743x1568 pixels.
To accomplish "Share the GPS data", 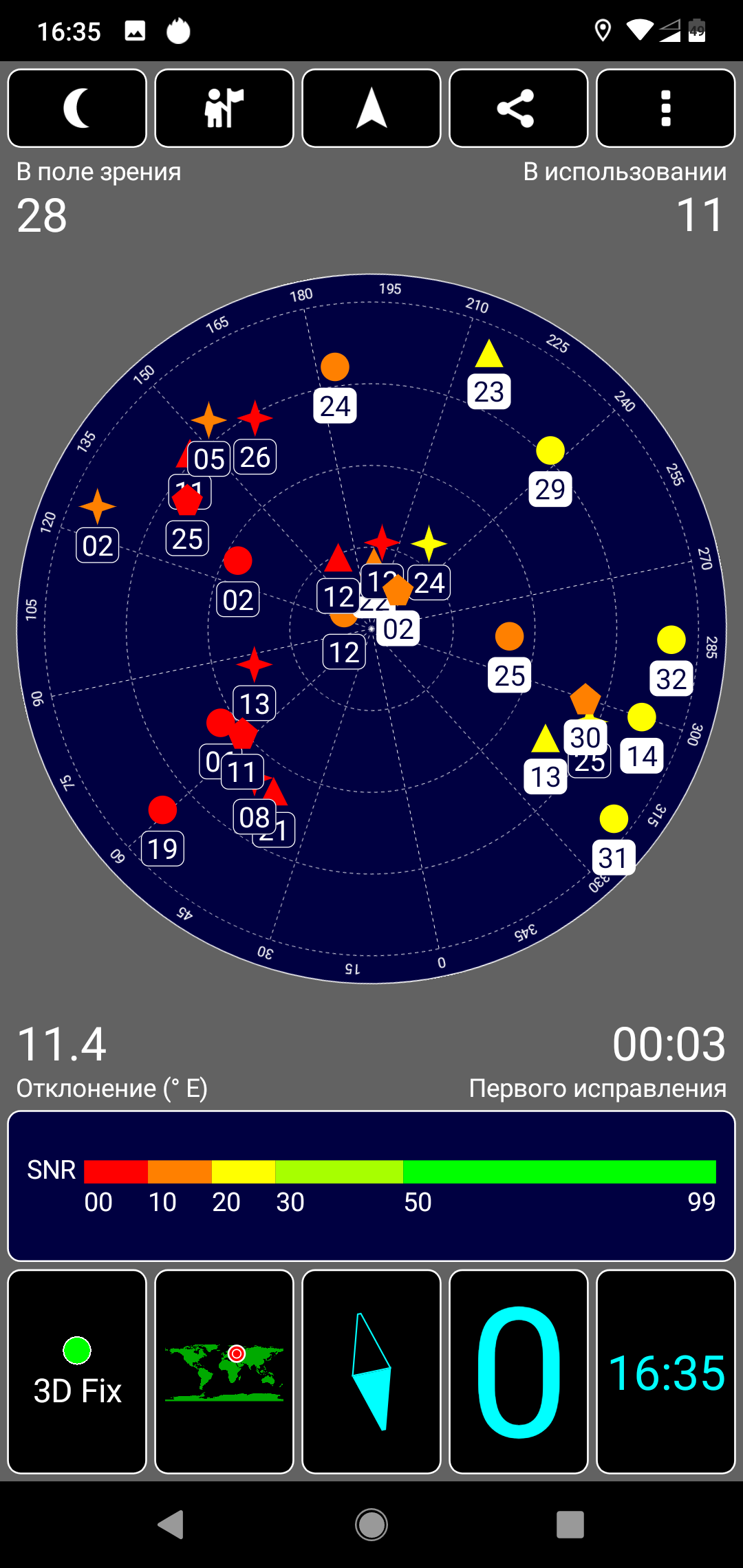I will [x=518, y=108].
